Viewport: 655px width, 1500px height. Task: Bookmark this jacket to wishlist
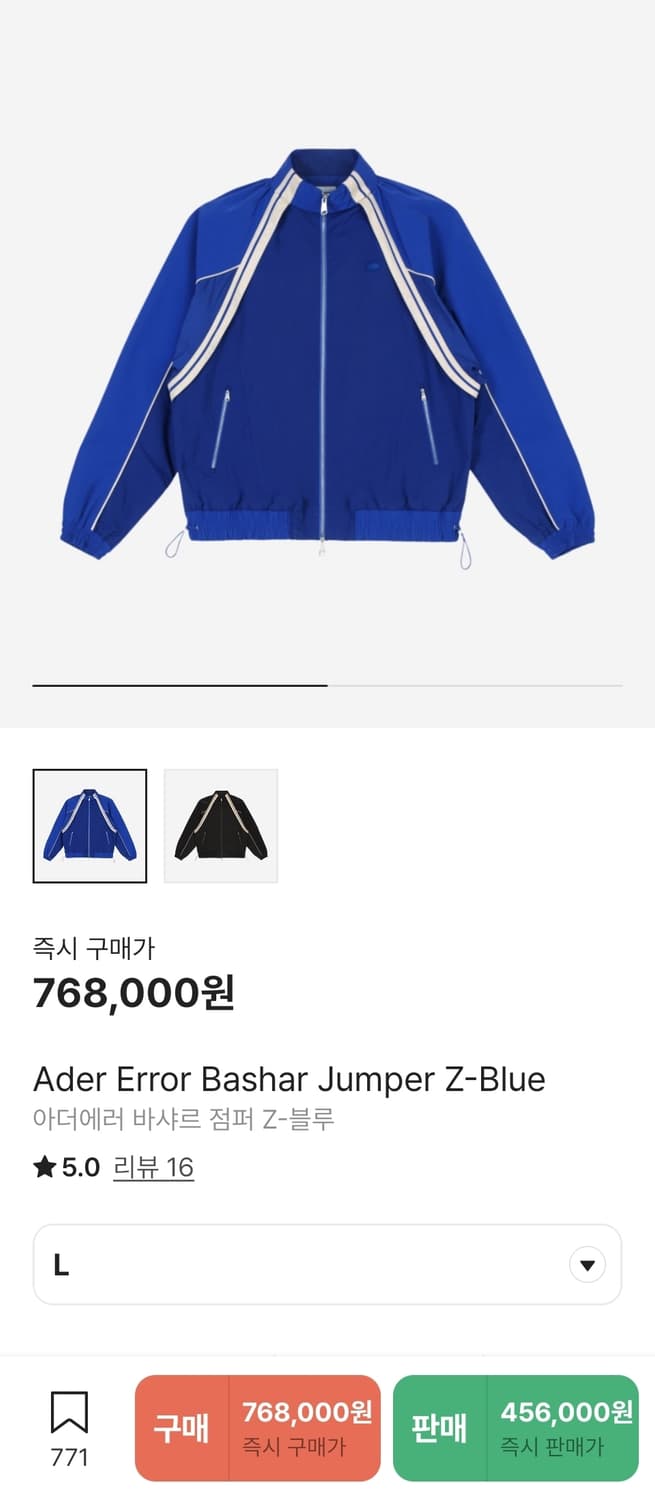click(69, 1429)
